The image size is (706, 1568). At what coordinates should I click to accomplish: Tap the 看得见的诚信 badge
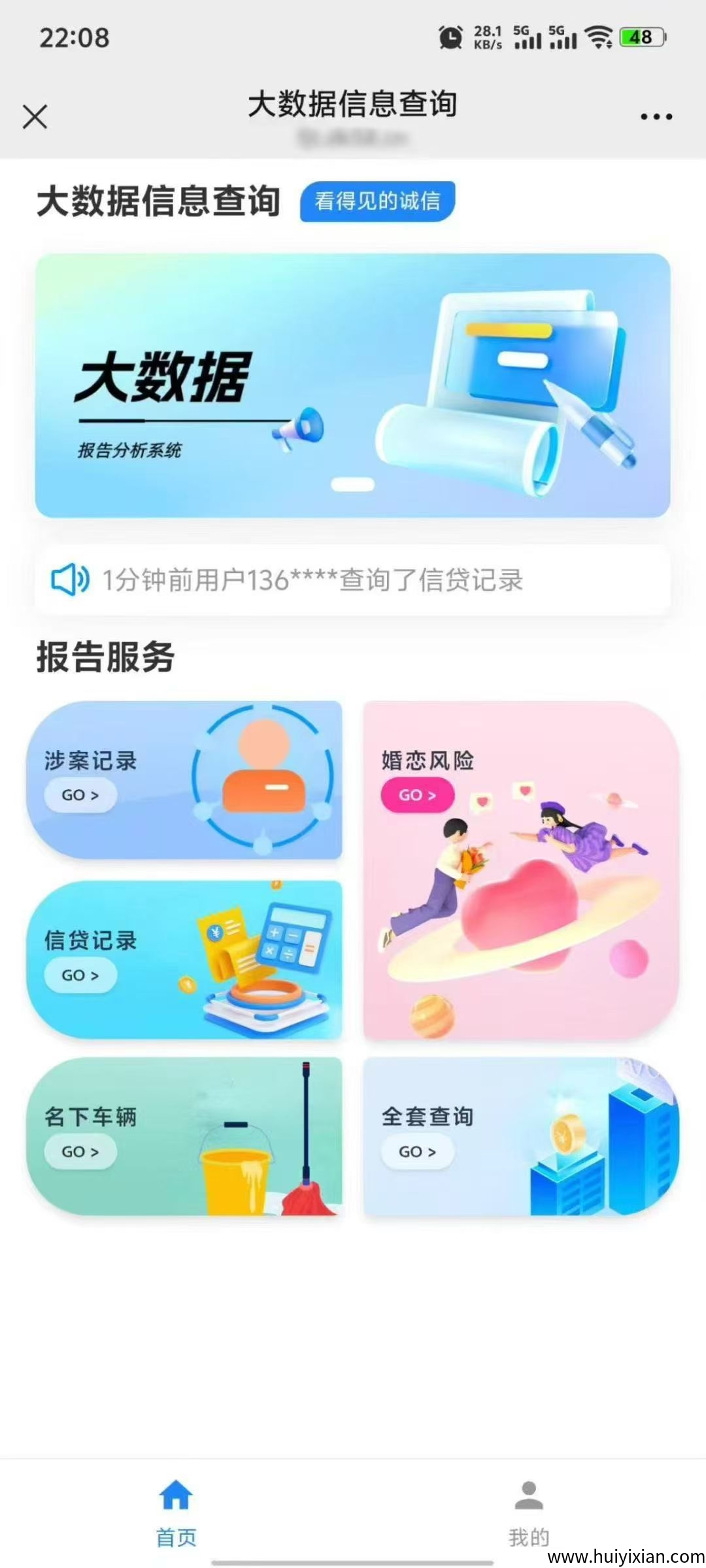click(x=377, y=201)
